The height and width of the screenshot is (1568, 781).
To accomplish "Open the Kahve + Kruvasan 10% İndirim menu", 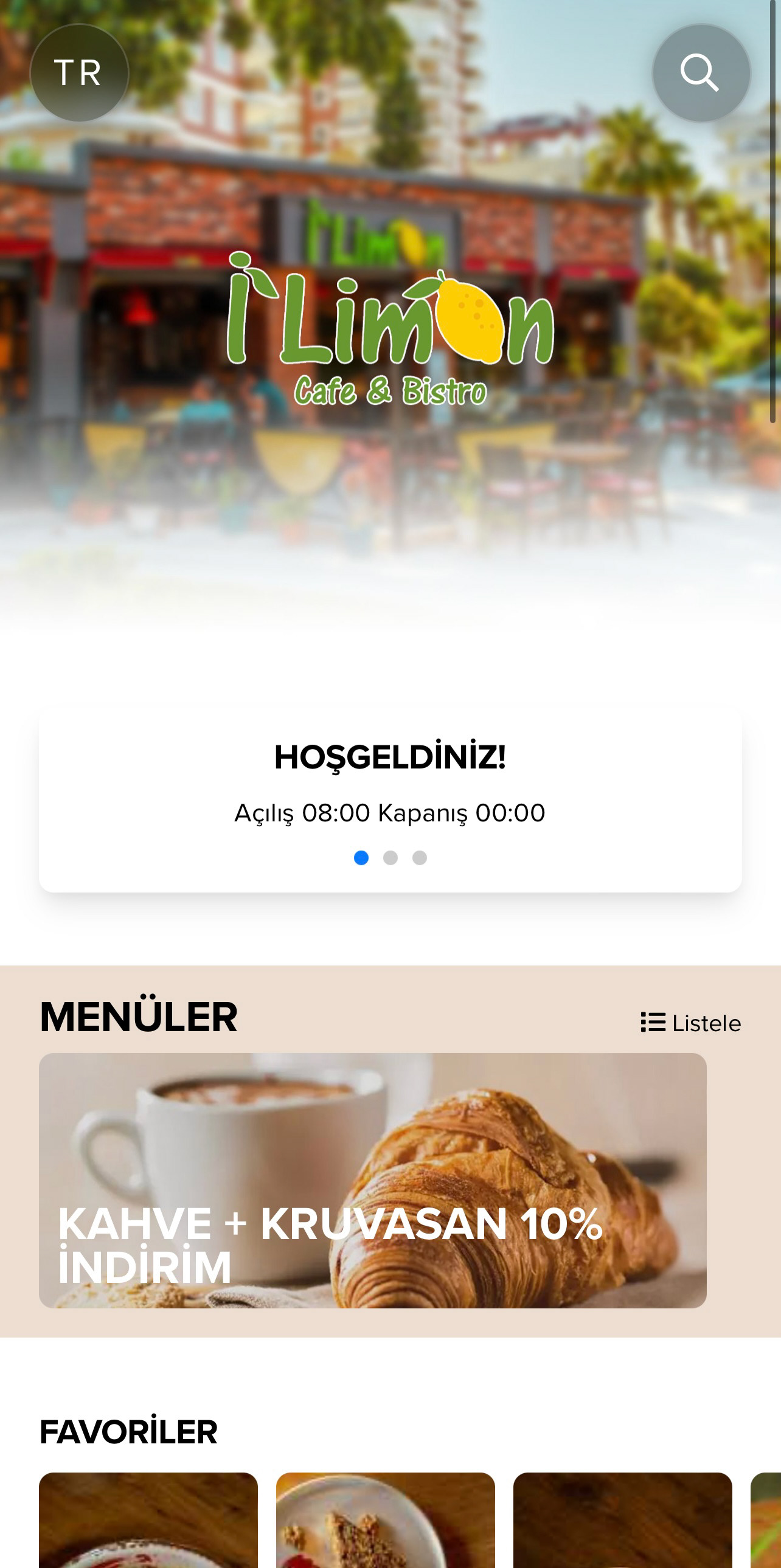I will [372, 1179].
